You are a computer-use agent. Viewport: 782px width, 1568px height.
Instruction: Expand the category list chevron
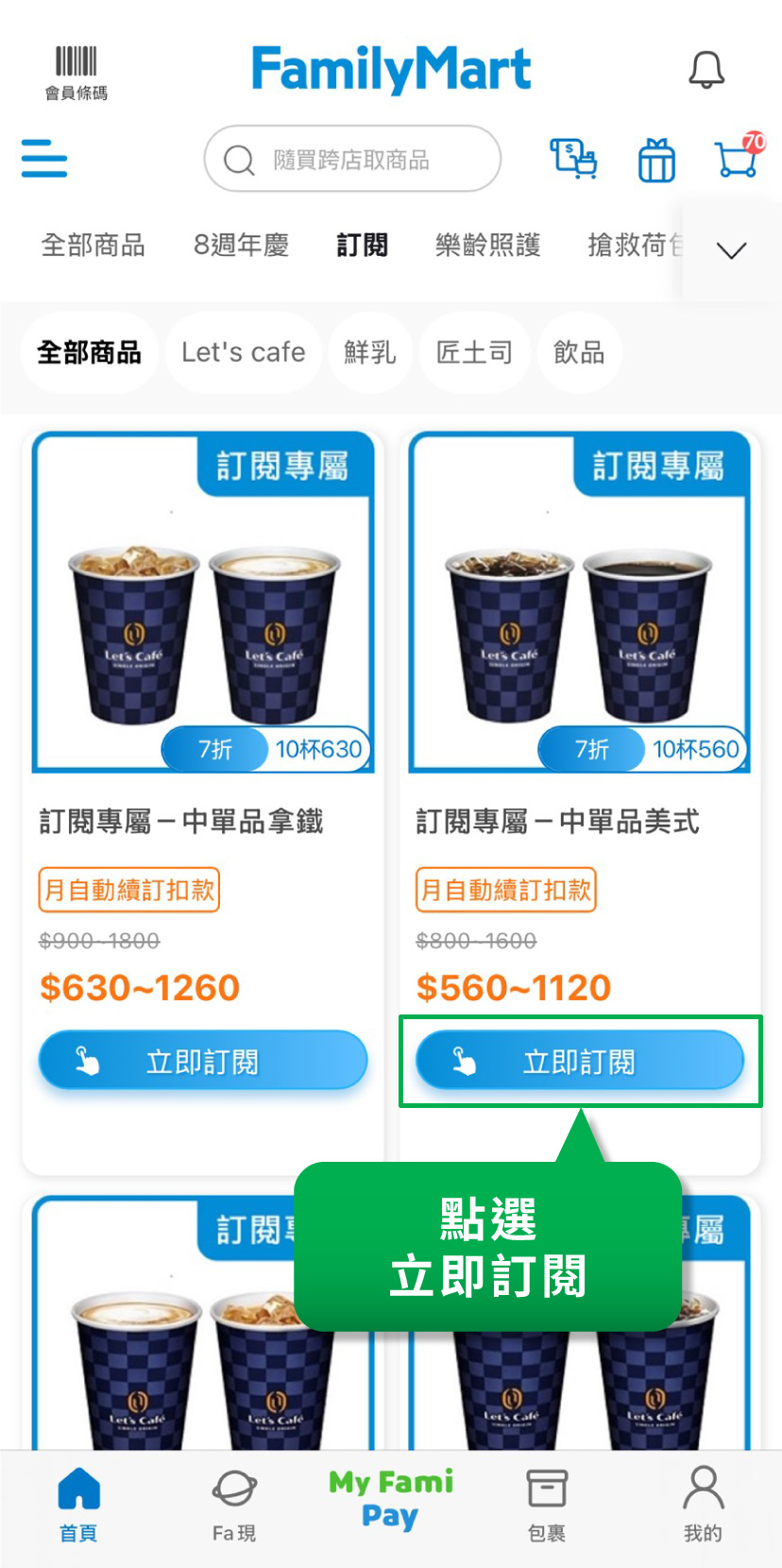[x=731, y=250]
